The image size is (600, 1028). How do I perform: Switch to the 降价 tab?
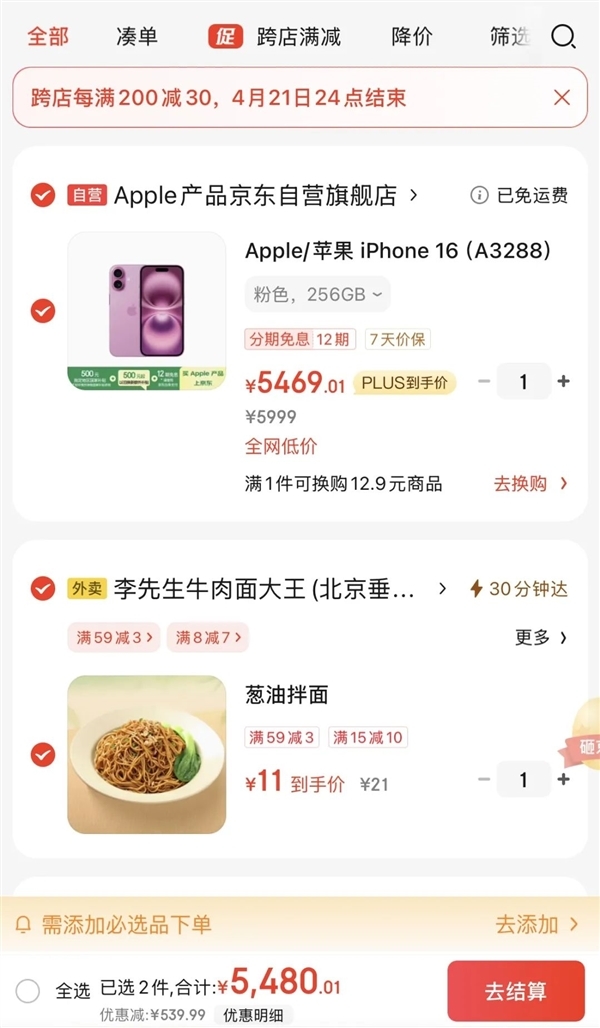tap(412, 37)
